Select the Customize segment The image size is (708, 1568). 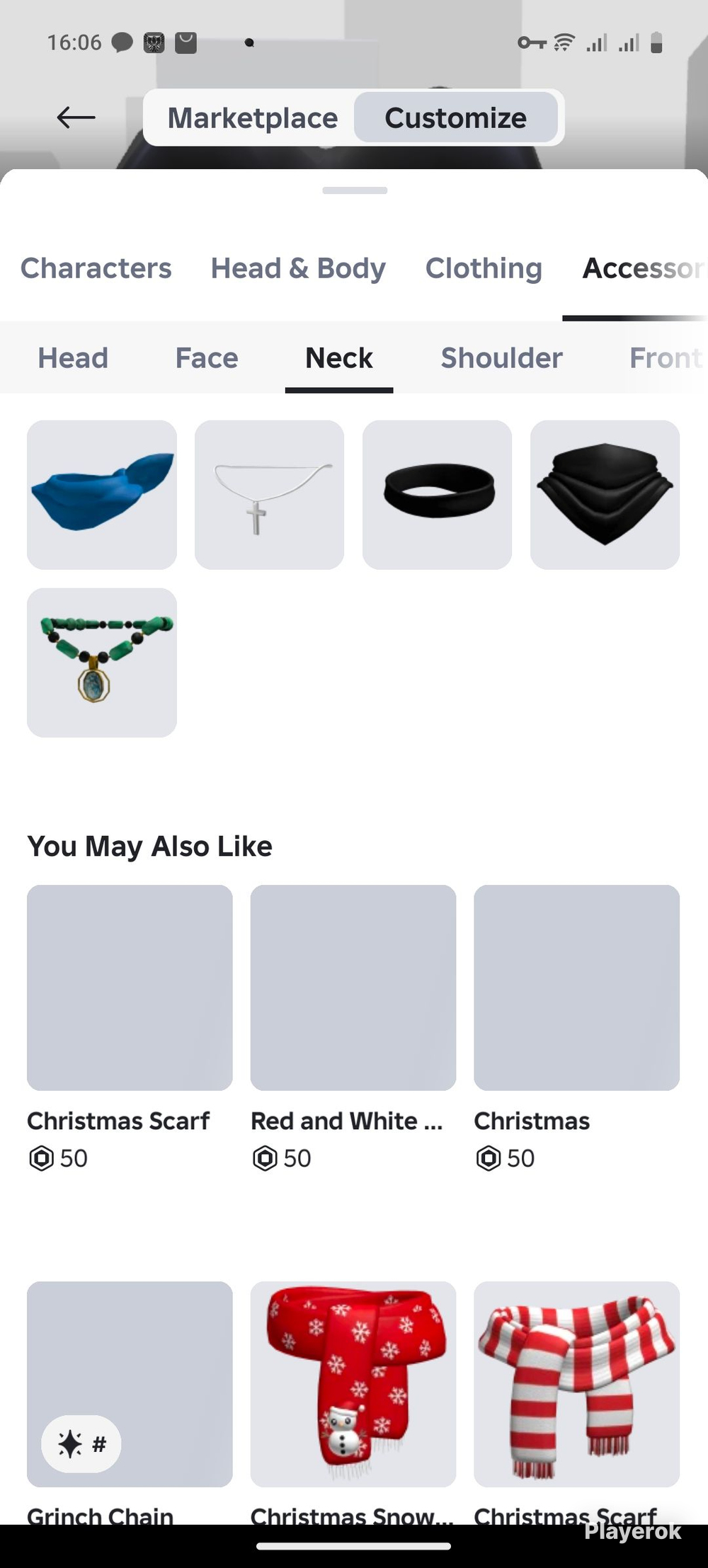[455, 118]
